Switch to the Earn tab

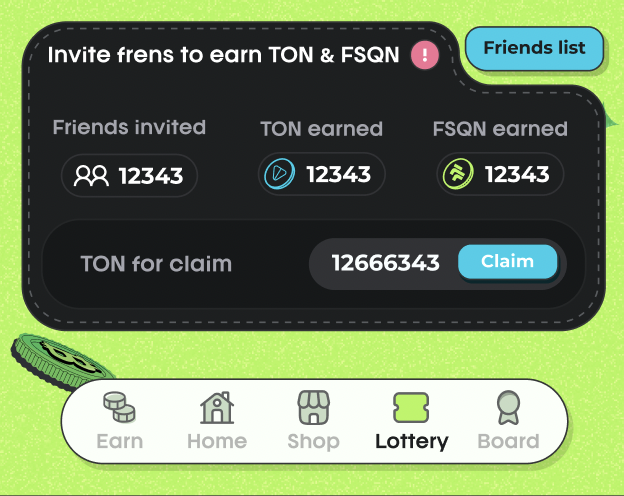(x=120, y=421)
